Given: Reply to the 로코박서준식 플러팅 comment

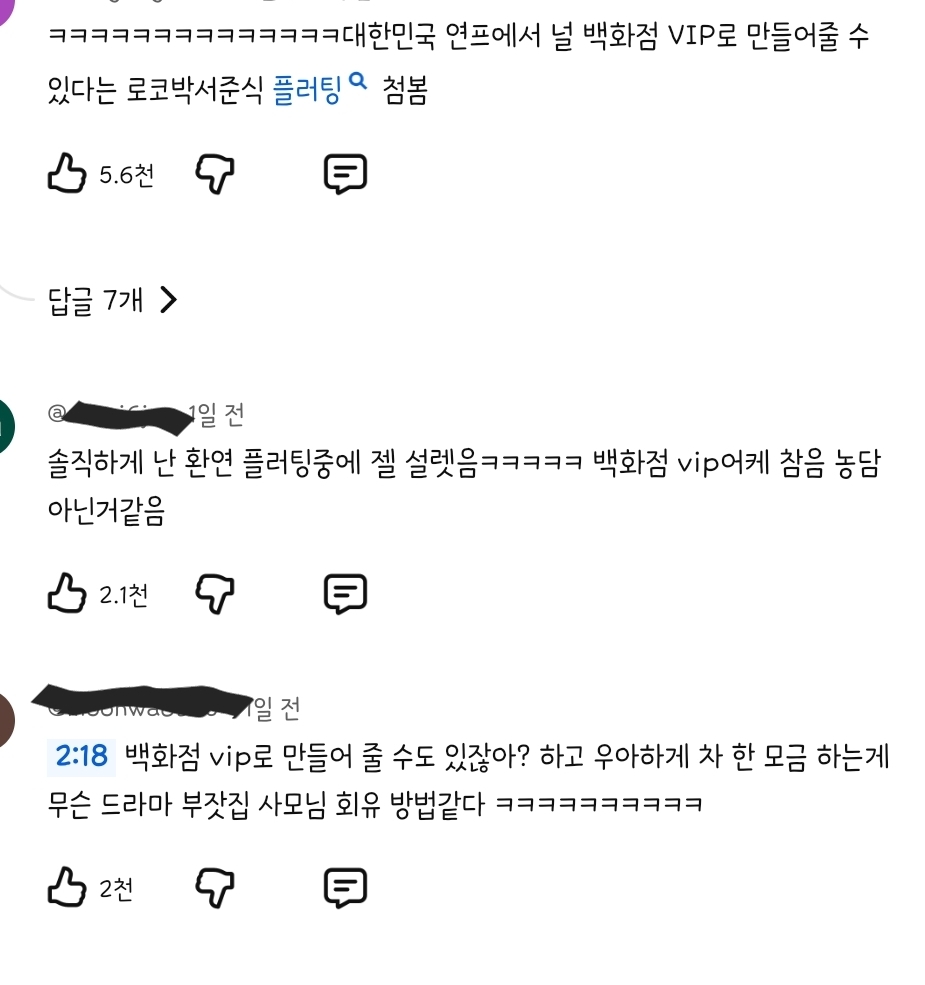Looking at the screenshot, I should pyautogui.click(x=345, y=174).
